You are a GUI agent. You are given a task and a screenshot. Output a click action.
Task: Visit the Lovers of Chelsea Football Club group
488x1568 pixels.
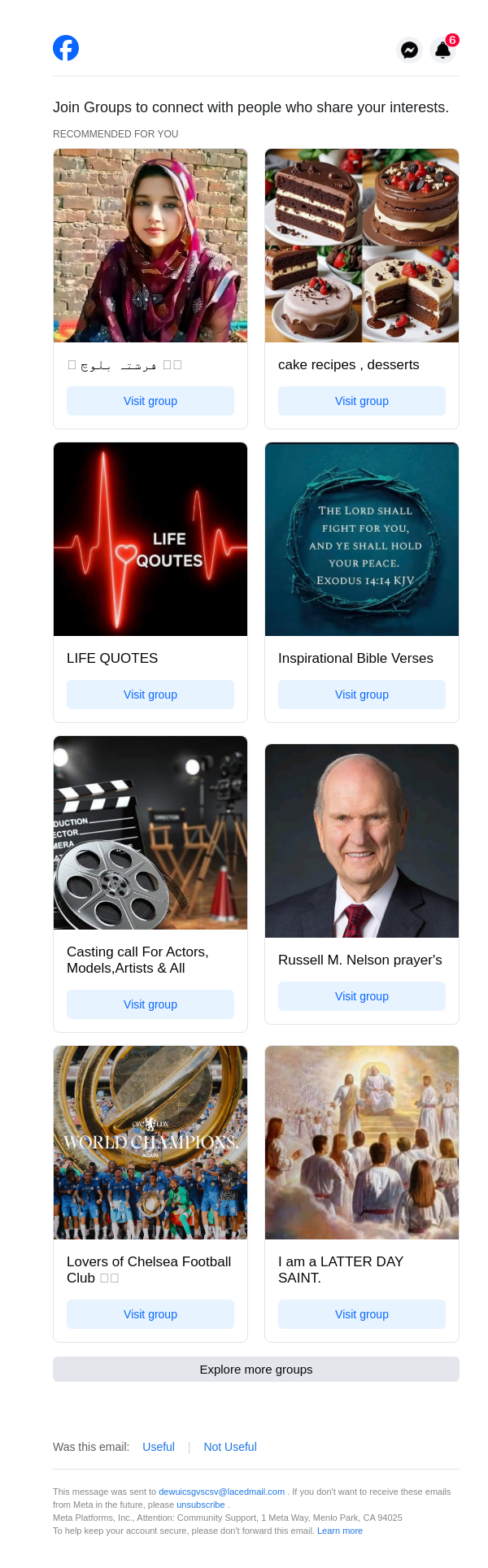pyautogui.click(x=150, y=1314)
